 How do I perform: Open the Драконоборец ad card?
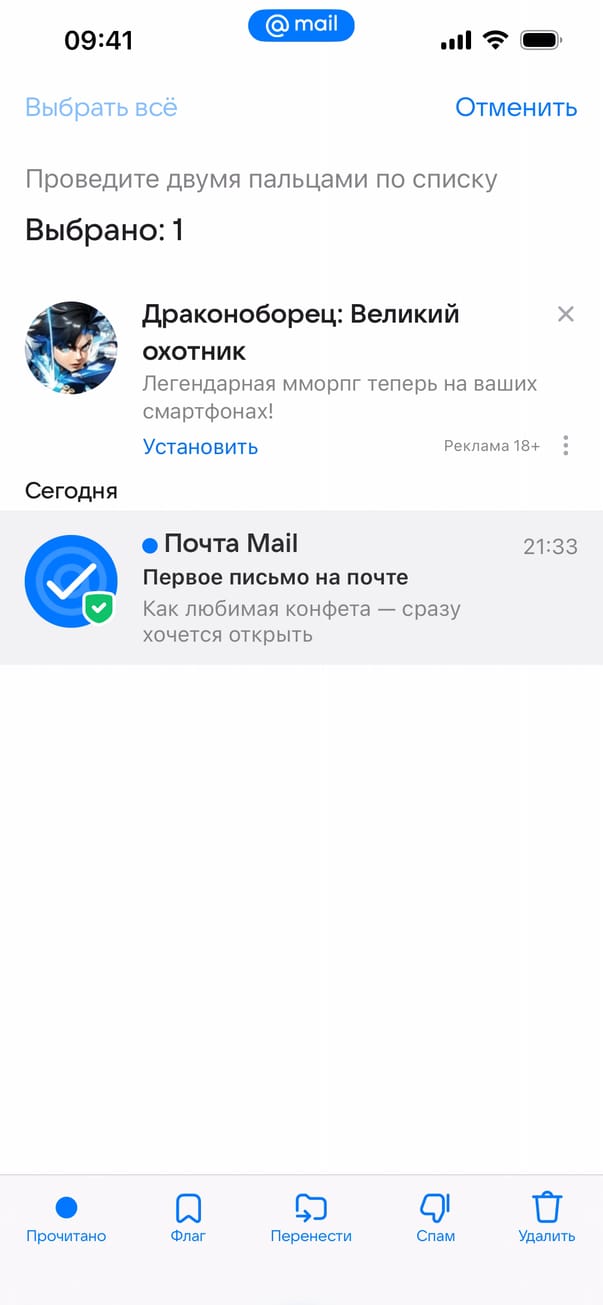(301, 380)
